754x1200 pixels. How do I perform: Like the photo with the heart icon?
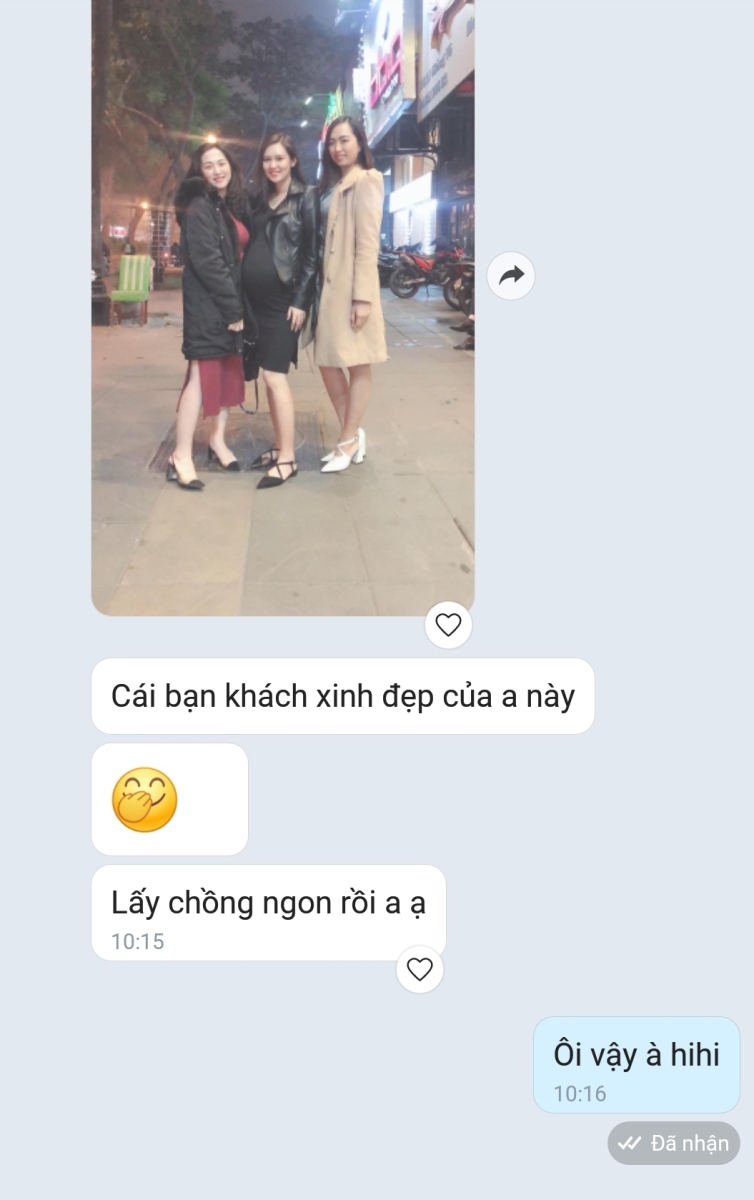(448, 625)
